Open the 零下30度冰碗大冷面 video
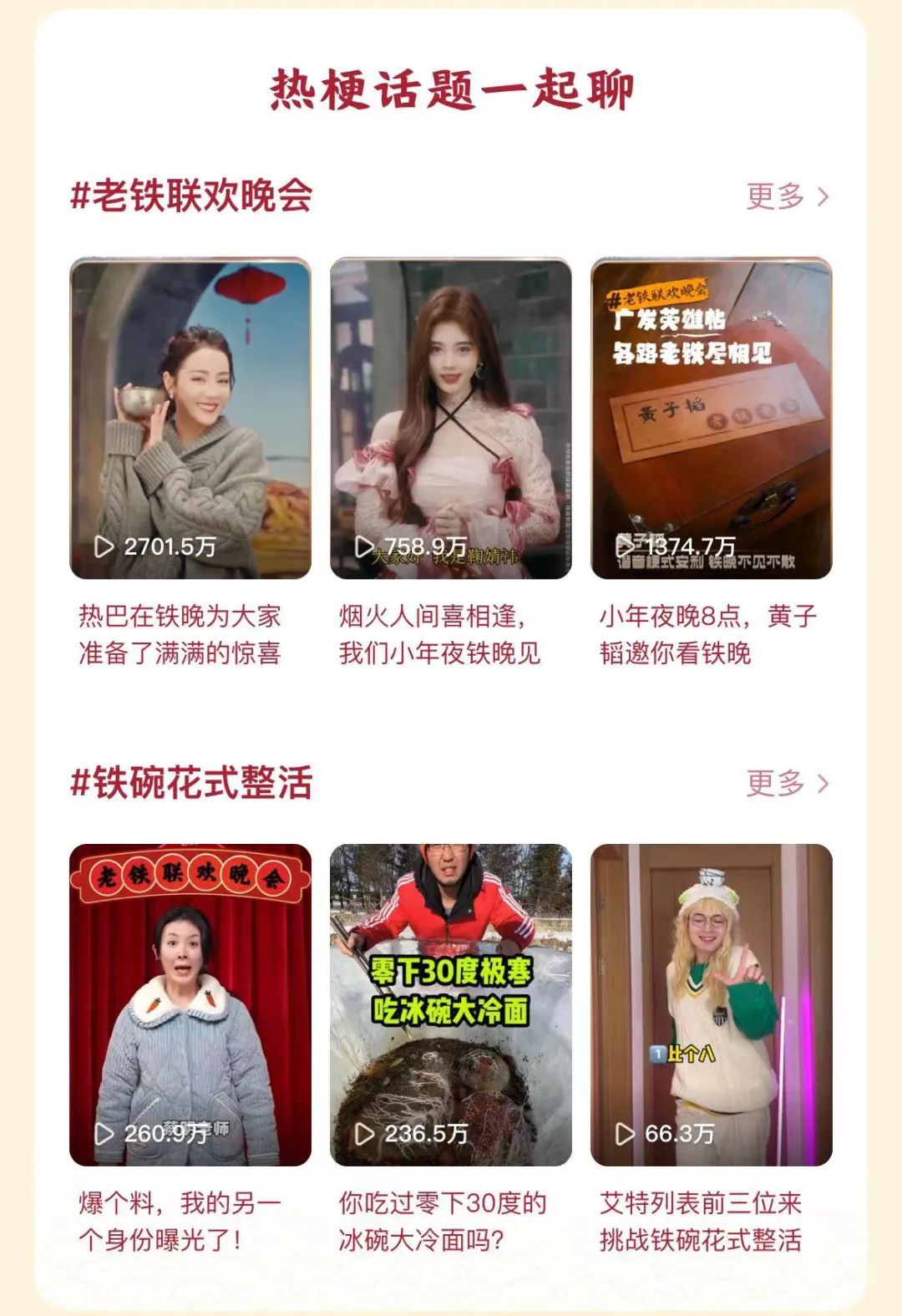 [451, 1004]
